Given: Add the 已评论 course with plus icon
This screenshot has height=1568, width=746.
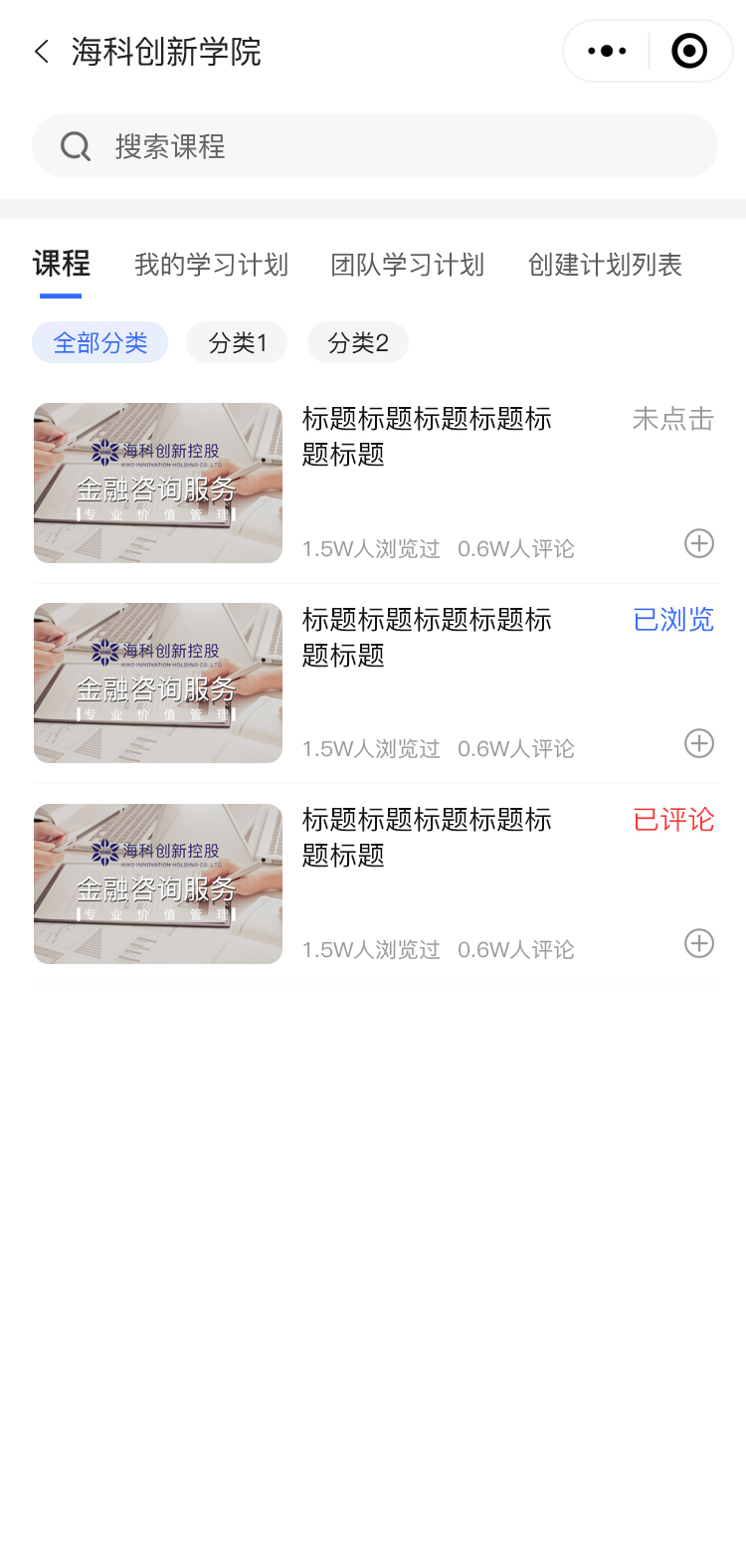Looking at the screenshot, I should [x=699, y=943].
